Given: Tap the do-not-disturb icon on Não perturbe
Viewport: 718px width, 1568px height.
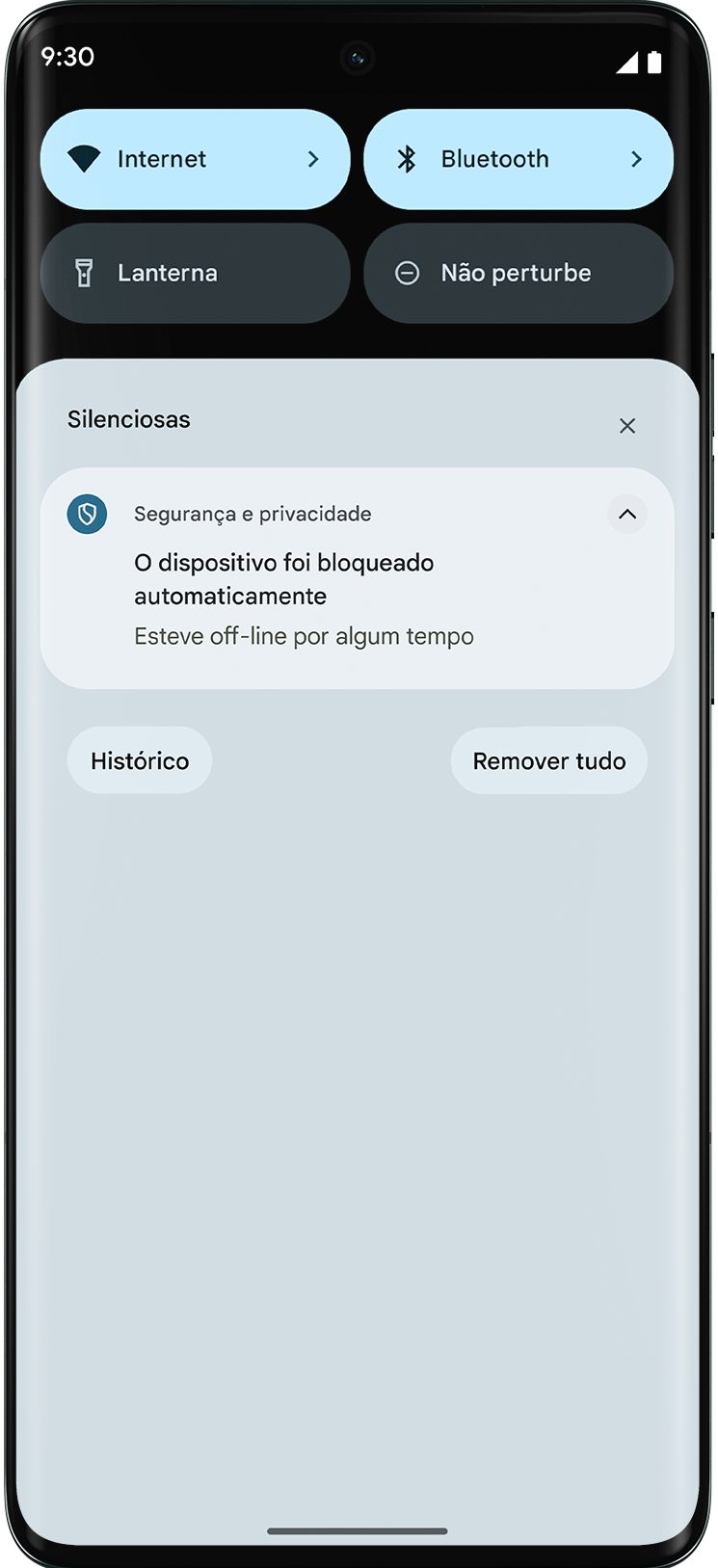Looking at the screenshot, I should [x=408, y=273].
